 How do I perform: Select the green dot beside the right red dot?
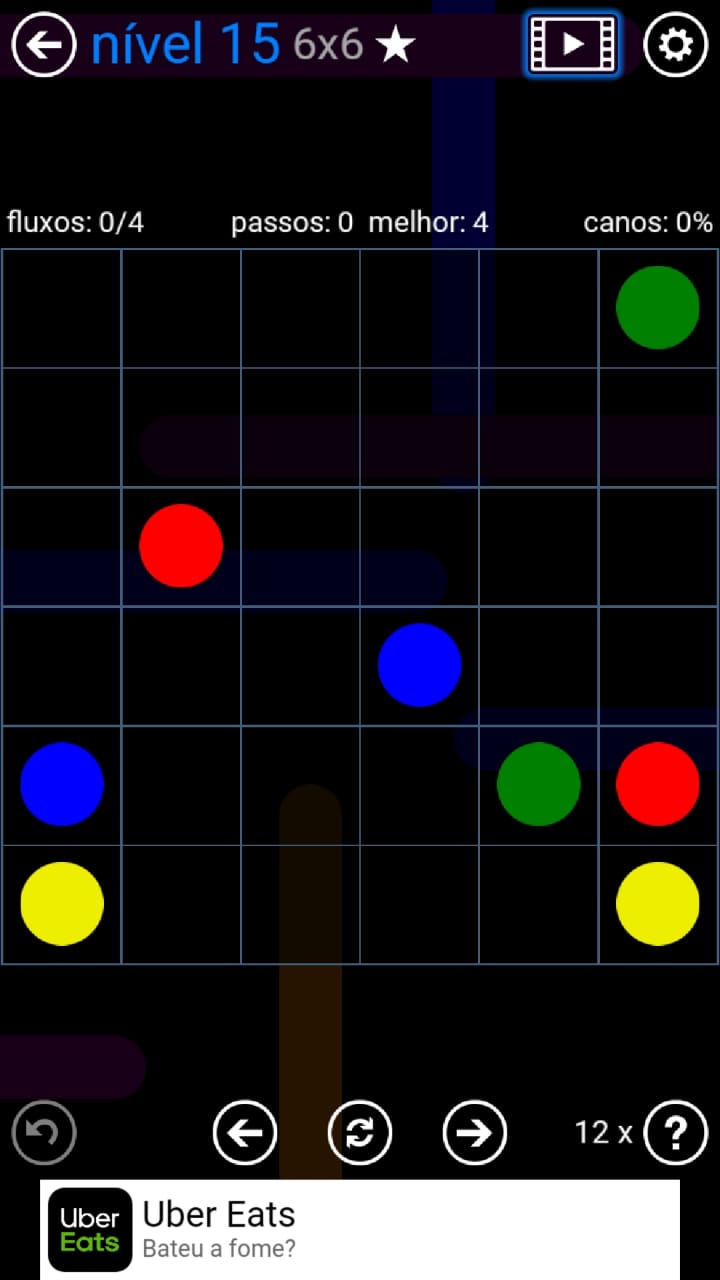538,784
